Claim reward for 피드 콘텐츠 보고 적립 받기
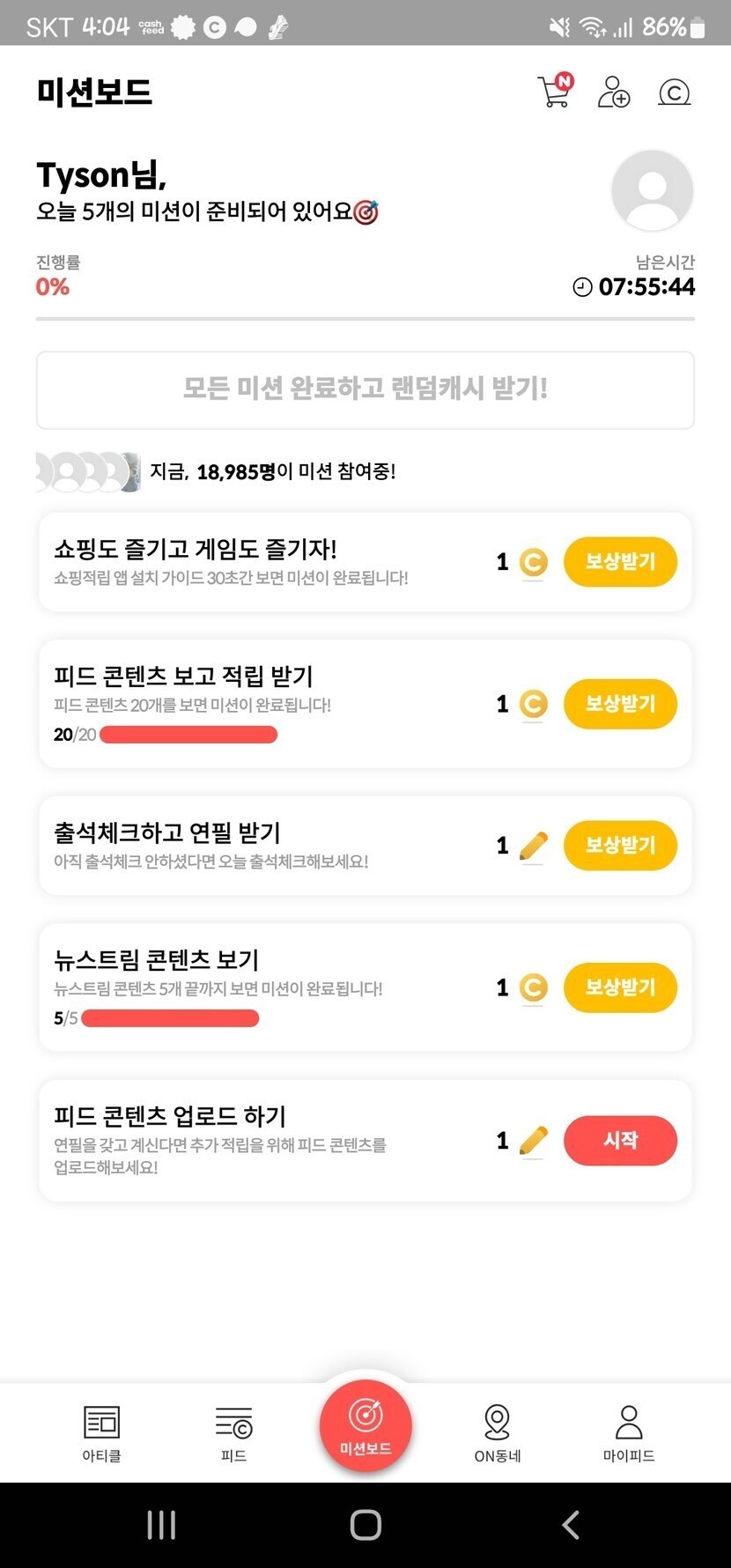The image size is (731, 1568). tap(620, 704)
